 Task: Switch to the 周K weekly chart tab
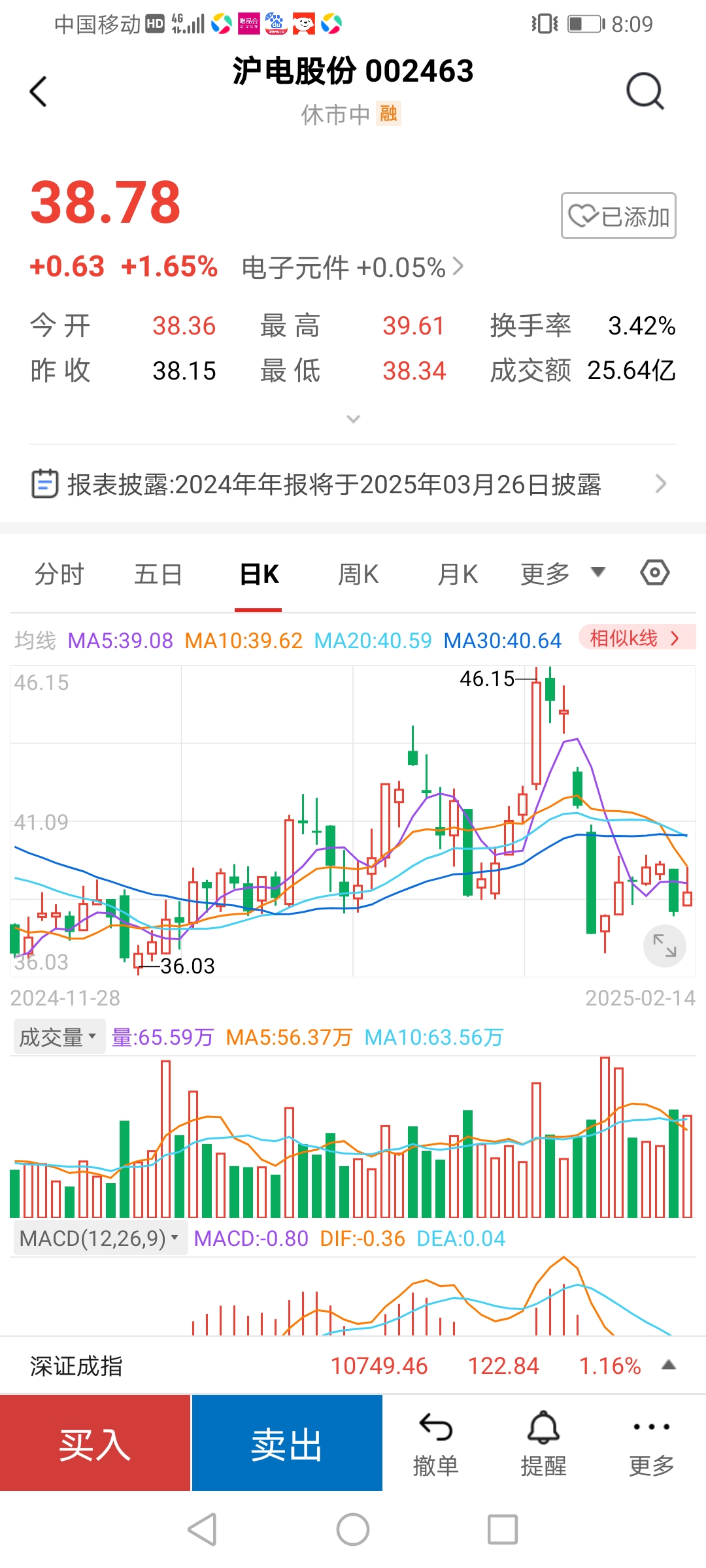tap(357, 572)
